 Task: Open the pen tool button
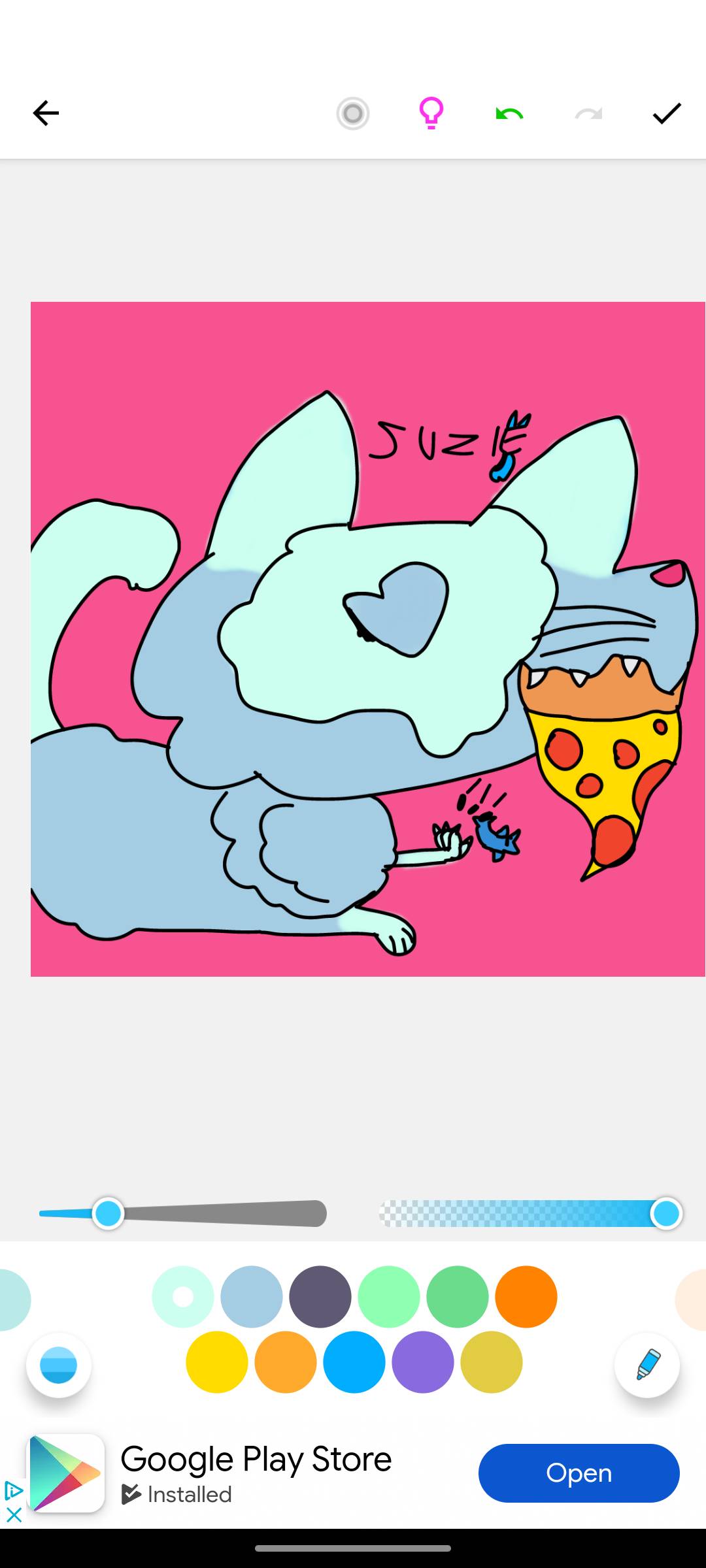coord(647,1365)
